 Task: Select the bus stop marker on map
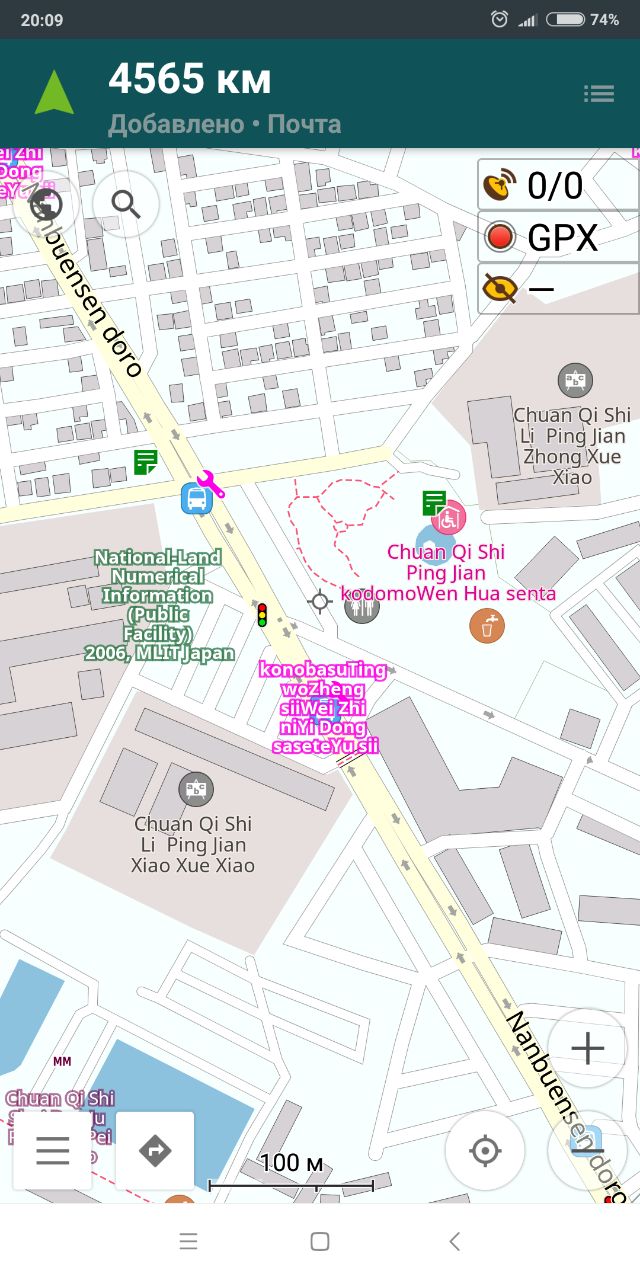[x=196, y=498]
